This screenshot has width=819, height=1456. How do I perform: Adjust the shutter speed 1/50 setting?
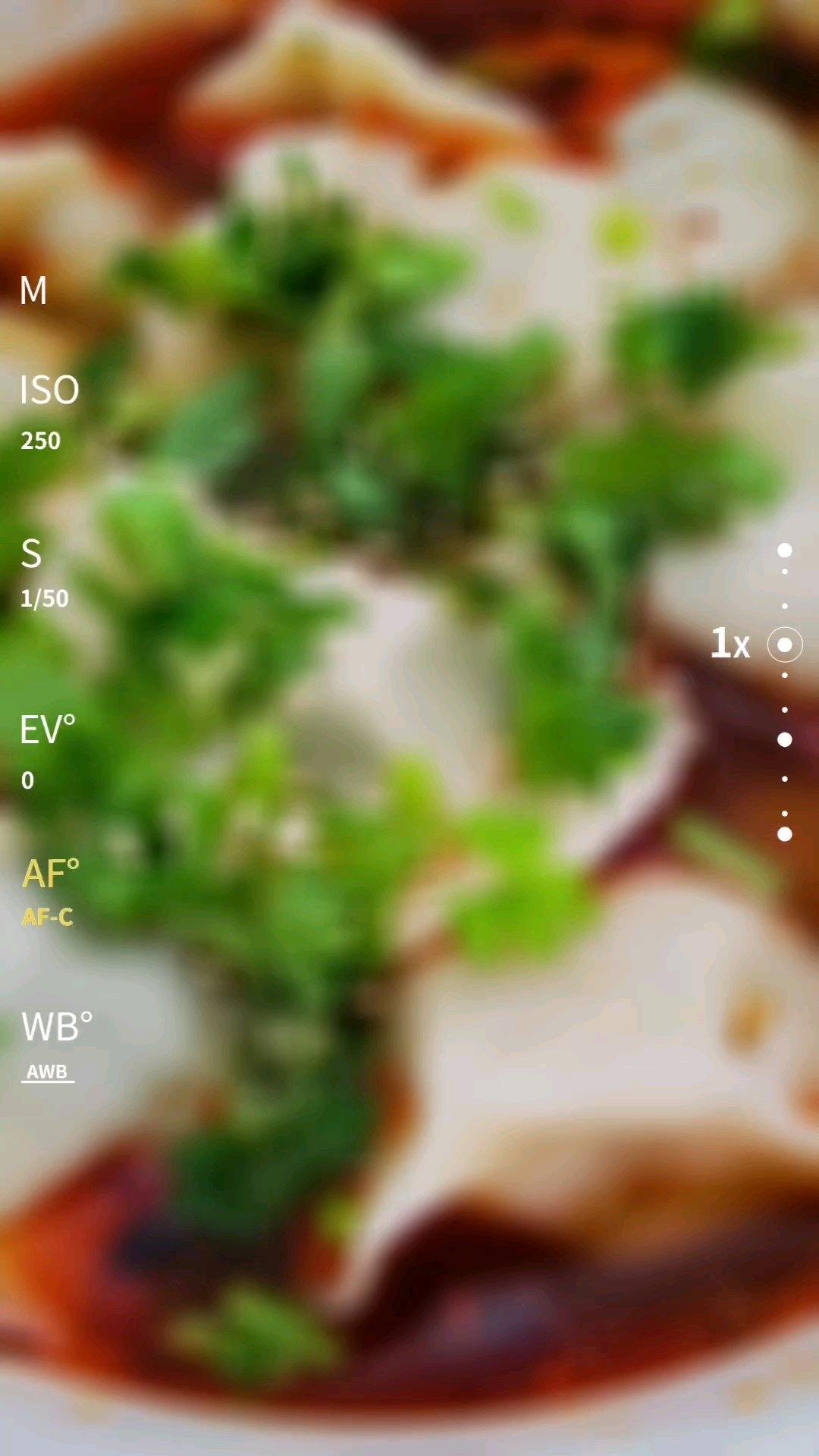(43, 574)
